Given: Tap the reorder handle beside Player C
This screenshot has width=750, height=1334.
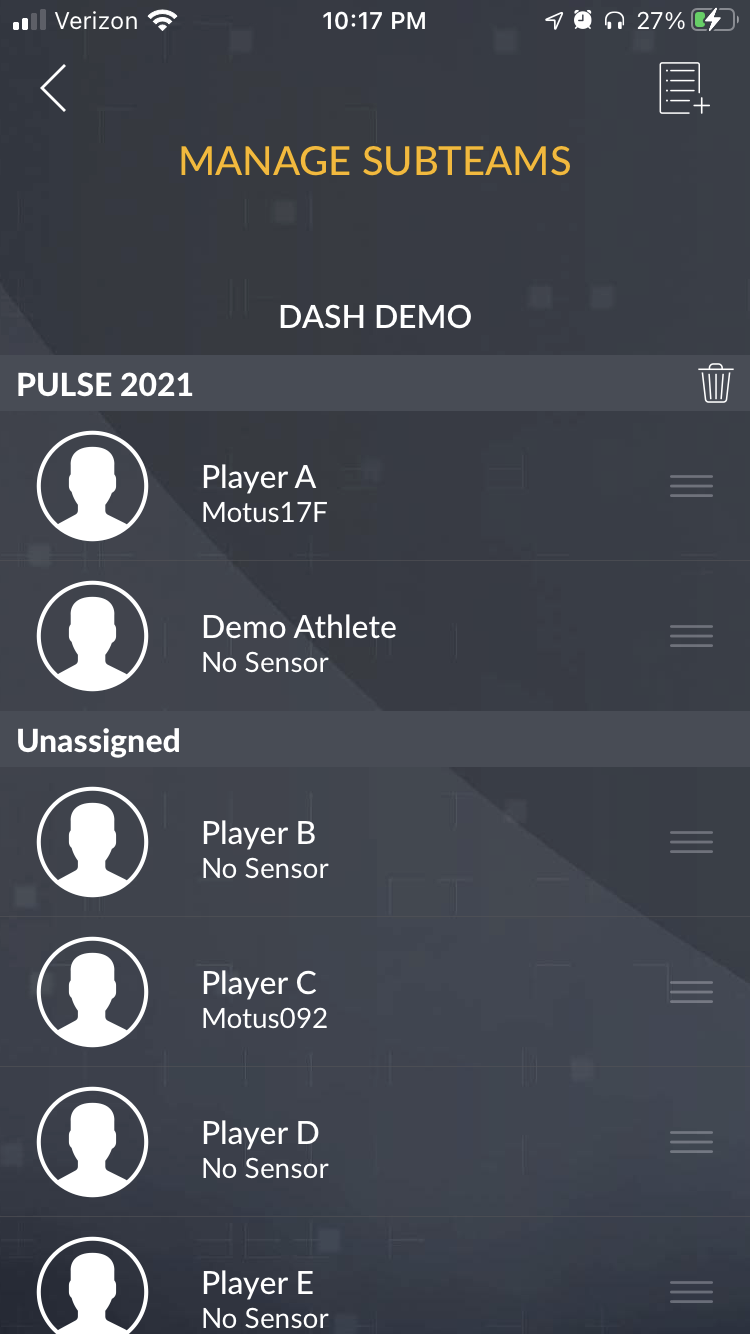Looking at the screenshot, I should click(x=691, y=992).
